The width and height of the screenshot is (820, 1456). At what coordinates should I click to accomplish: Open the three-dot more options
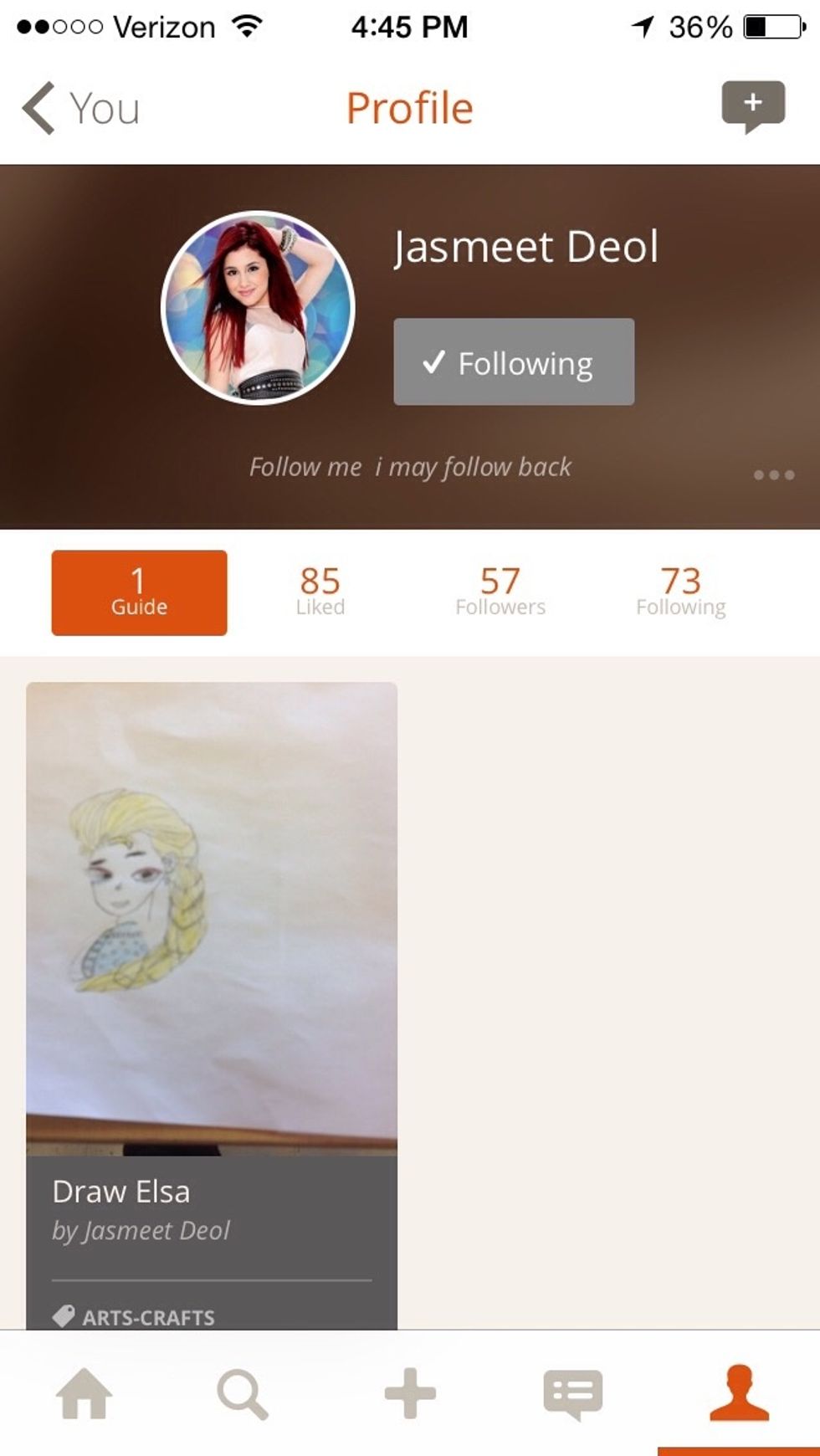click(x=773, y=475)
